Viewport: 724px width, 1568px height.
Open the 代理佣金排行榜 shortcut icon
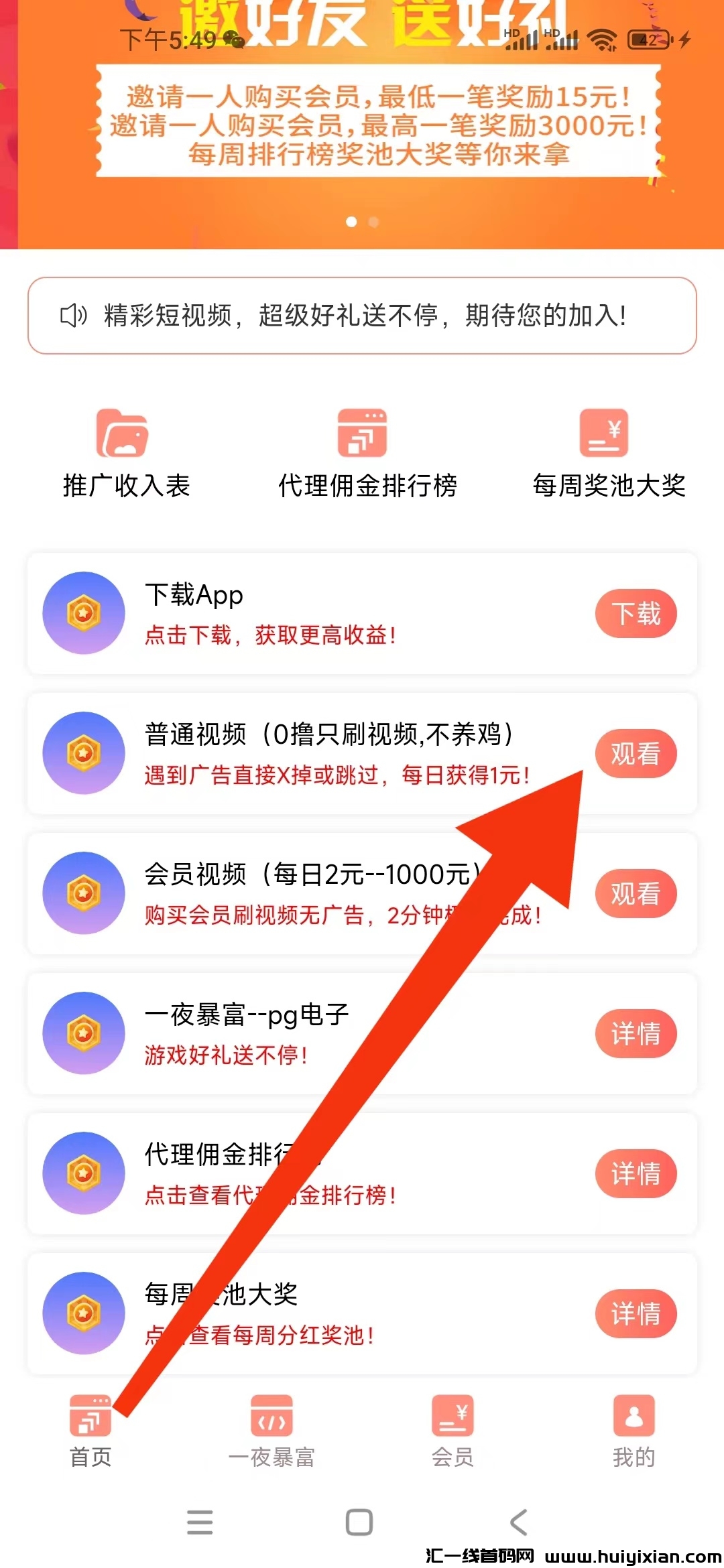[x=362, y=434]
